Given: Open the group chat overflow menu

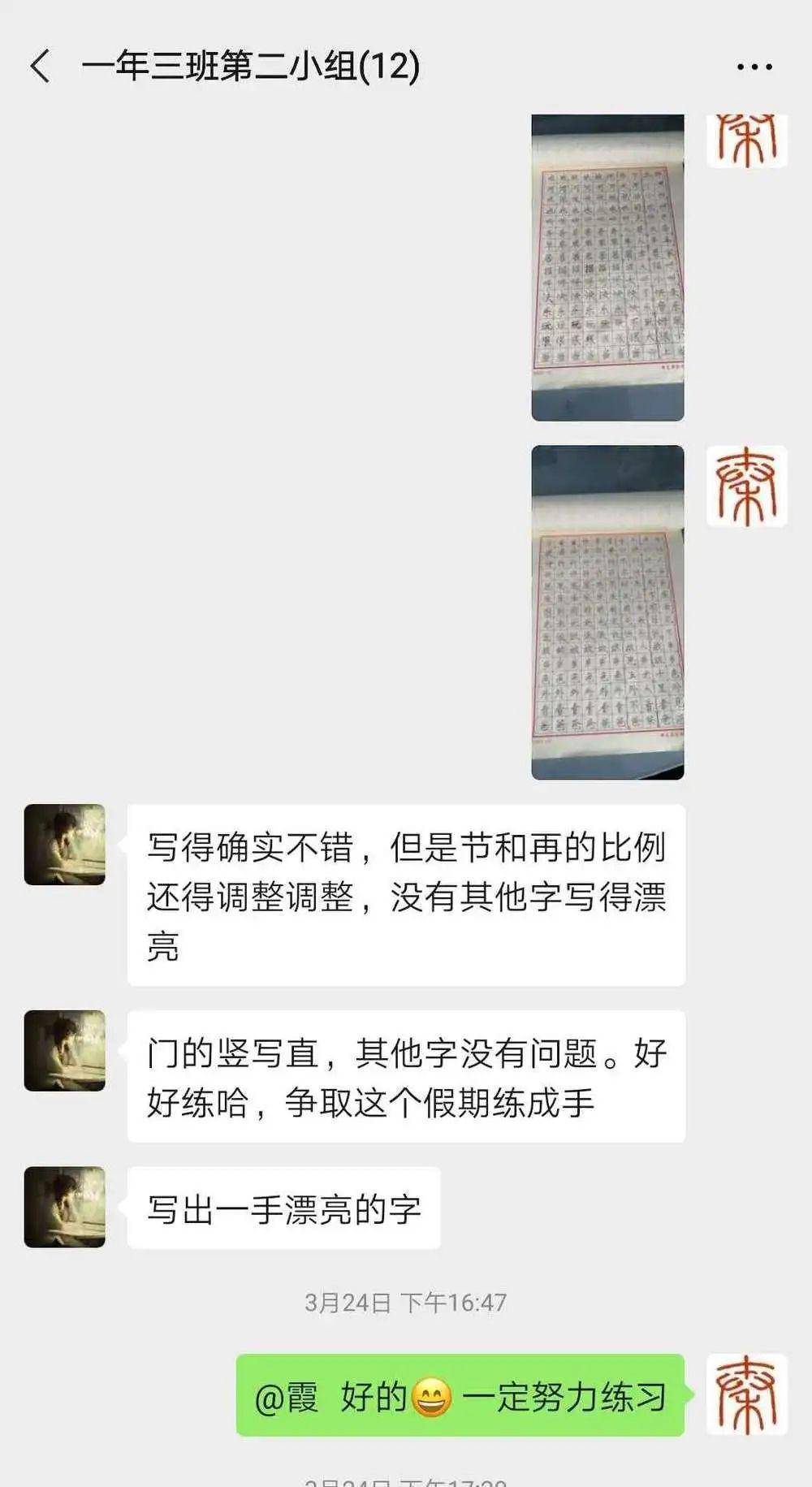Looking at the screenshot, I should tap(754, 67).
